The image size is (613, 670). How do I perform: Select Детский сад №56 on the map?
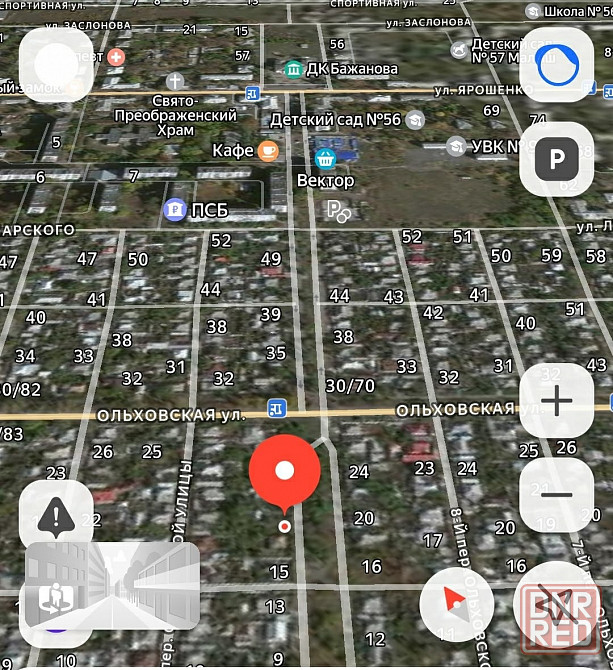tap(415, 120)
